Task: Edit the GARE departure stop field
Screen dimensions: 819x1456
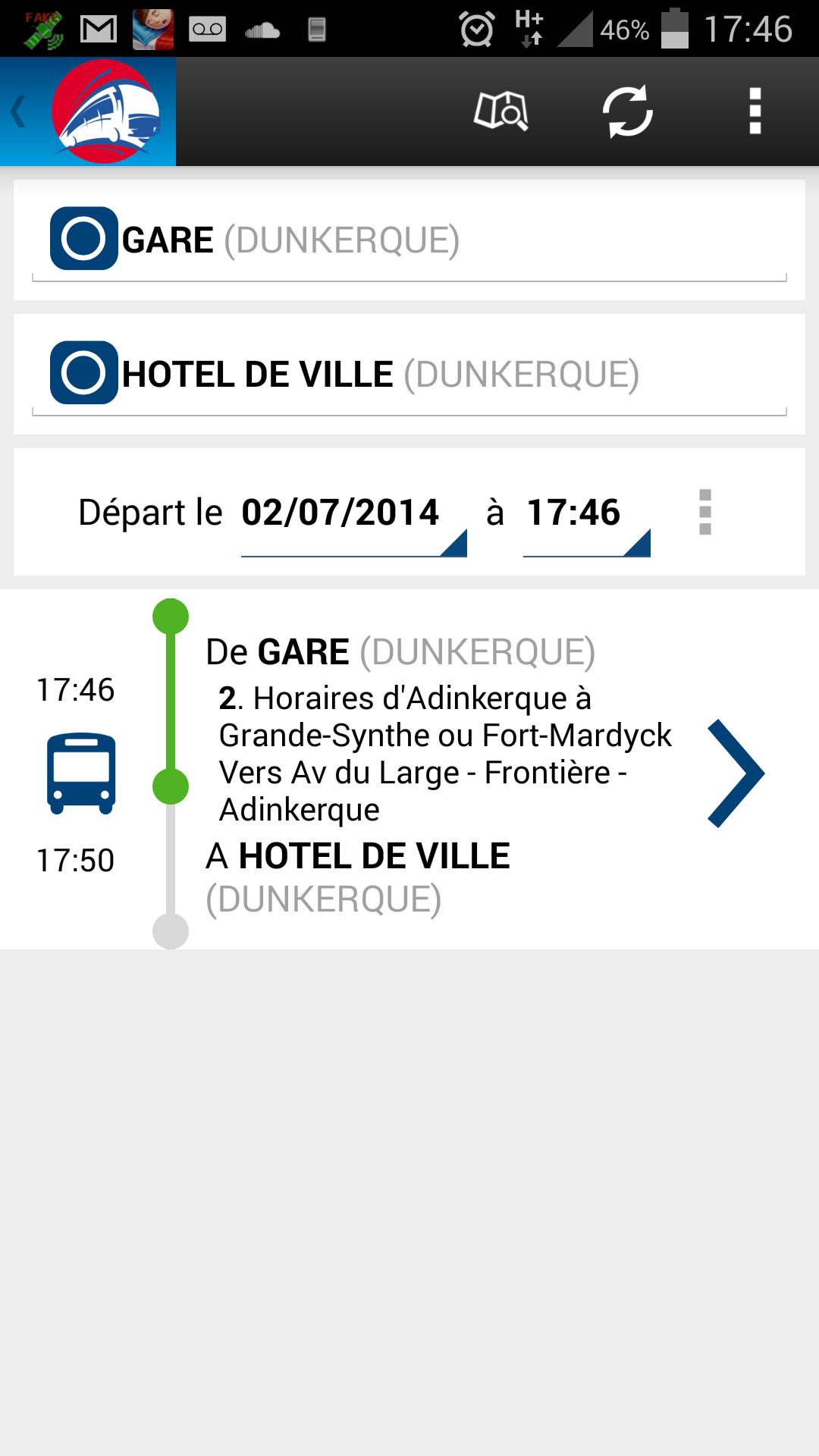Action: click(x=408, y=240)
